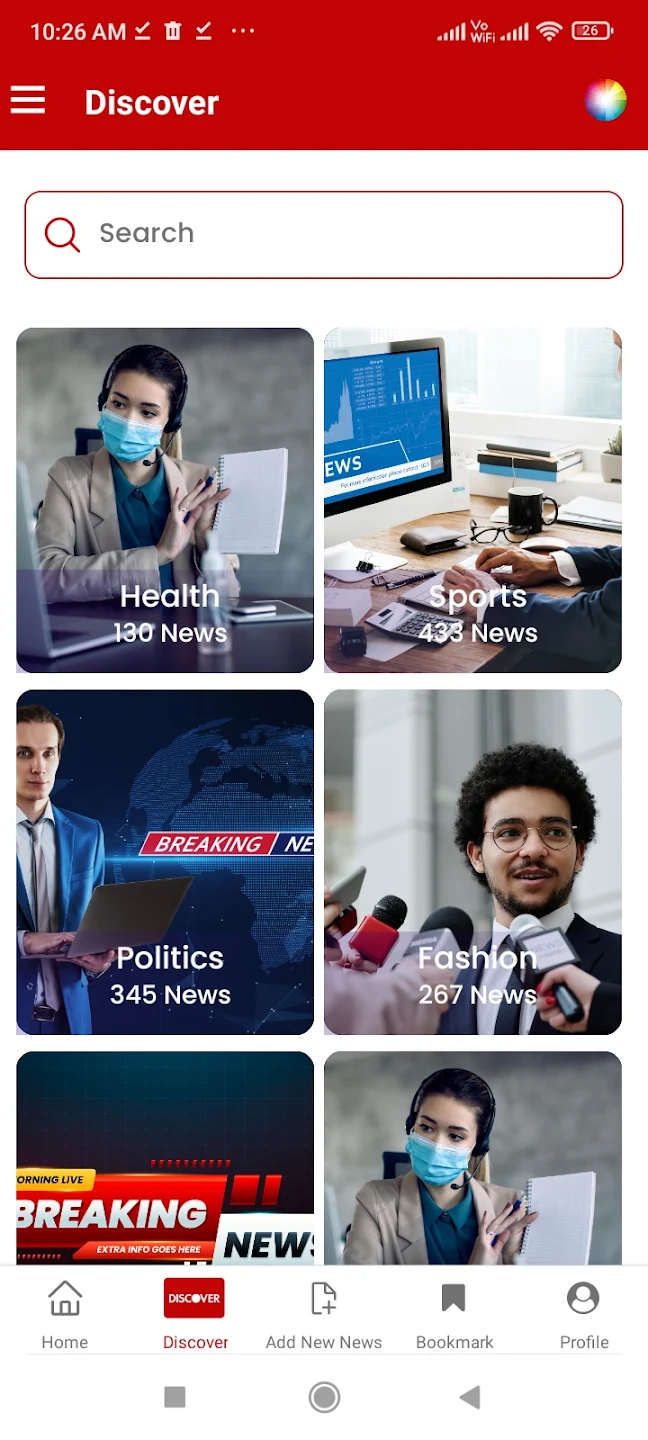Image resolution: width=648 pixels, height=1440 pixels.
Task: Switch to the Home tab
Action: [x=65, y=1315]
